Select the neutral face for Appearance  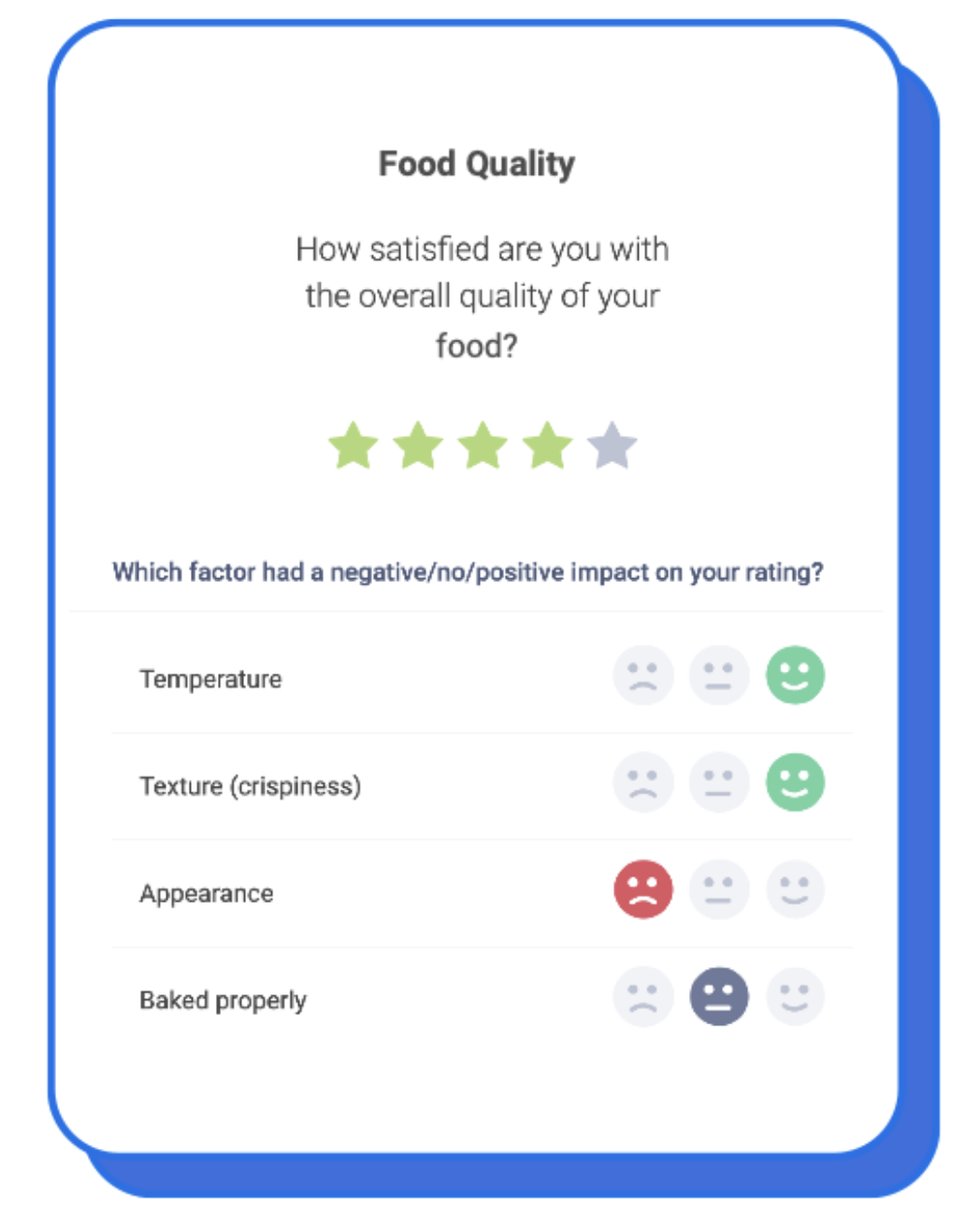(718, 890)
